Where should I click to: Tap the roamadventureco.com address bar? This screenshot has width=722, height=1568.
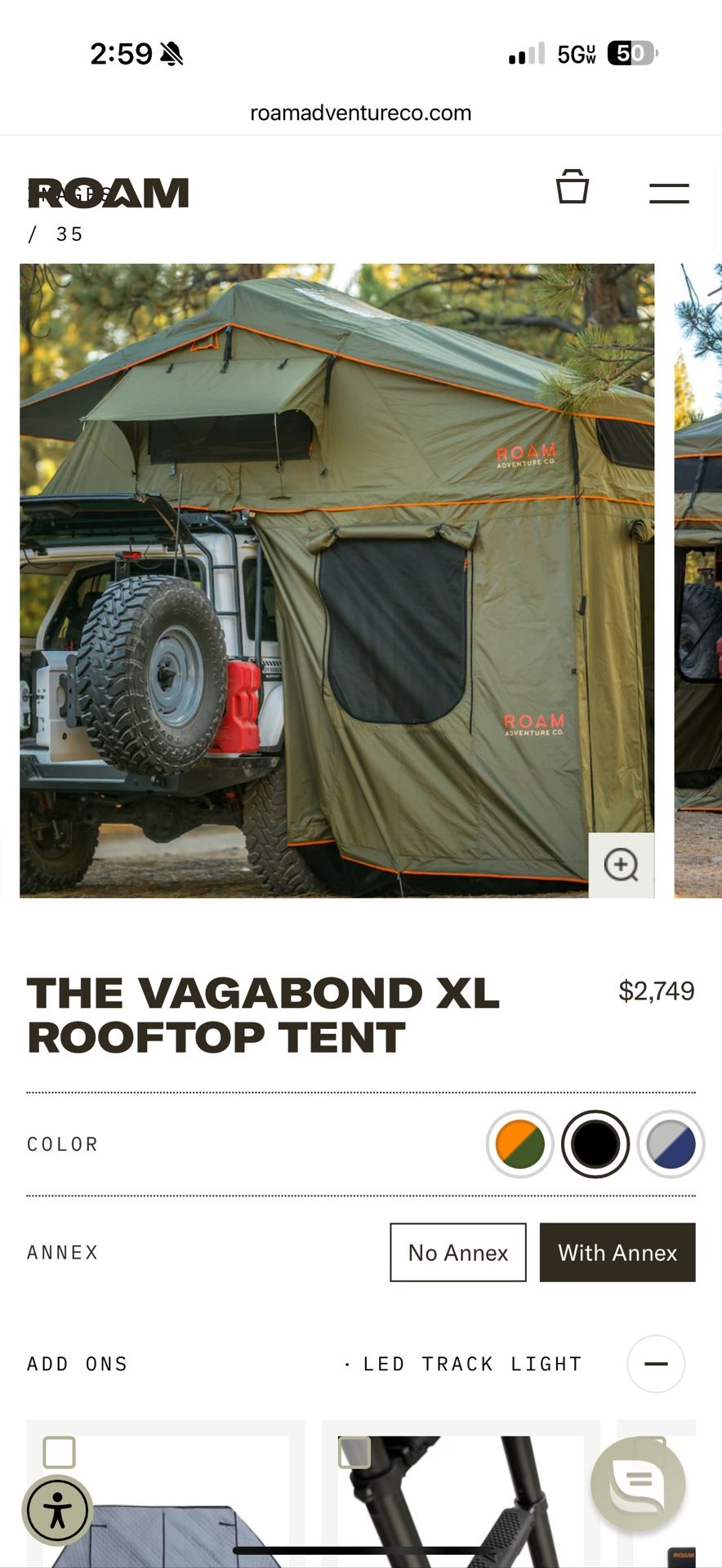tap(361, 113)
